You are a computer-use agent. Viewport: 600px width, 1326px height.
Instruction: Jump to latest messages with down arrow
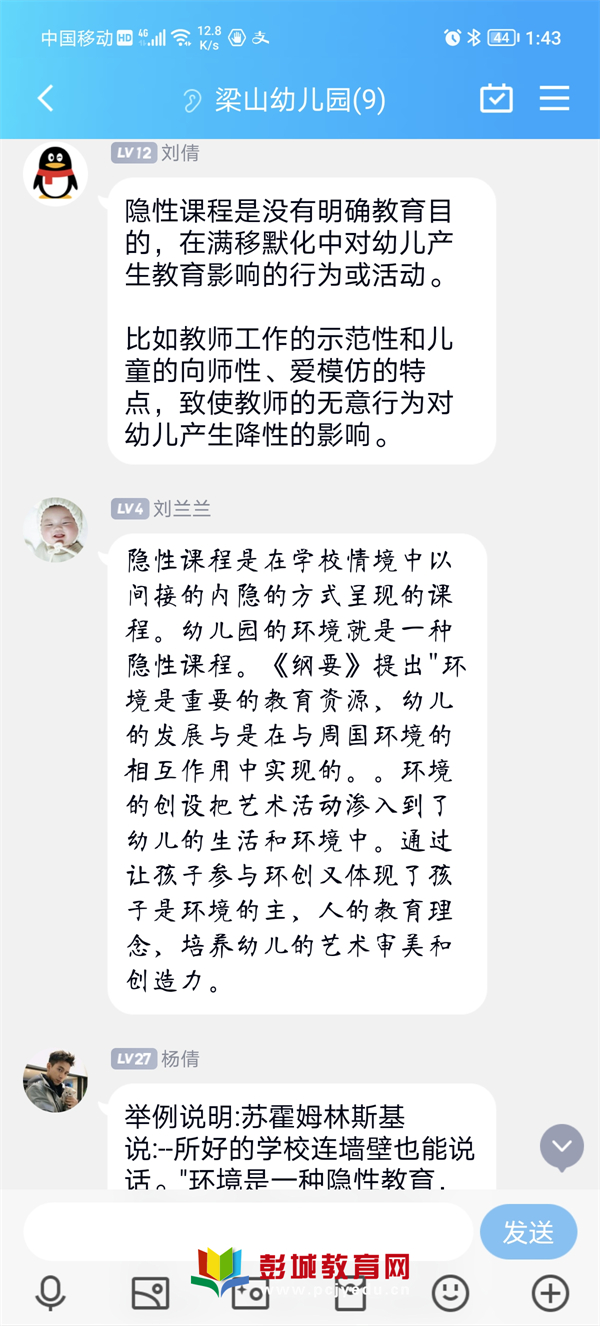562,1147
